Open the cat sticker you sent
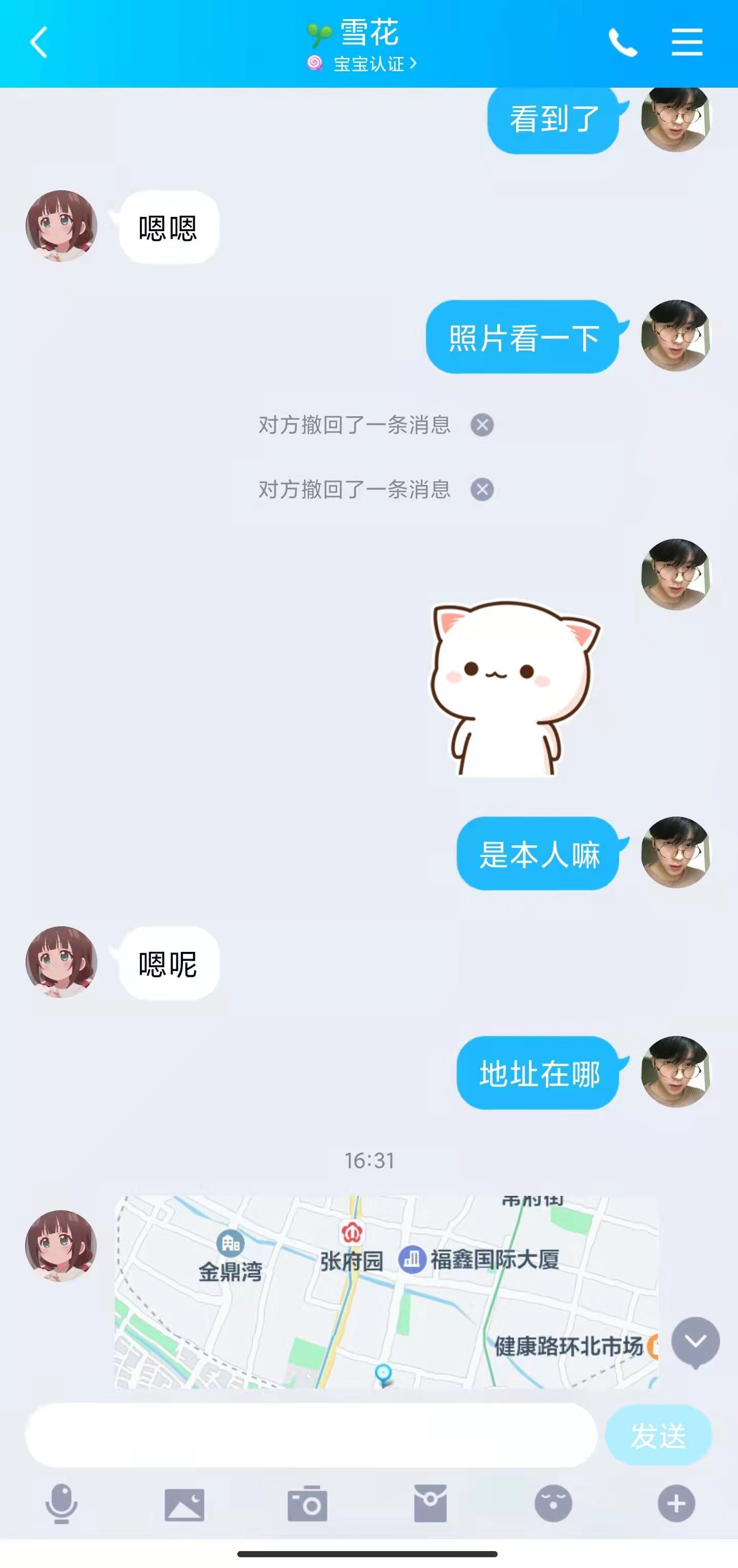 tap(514, 688)
